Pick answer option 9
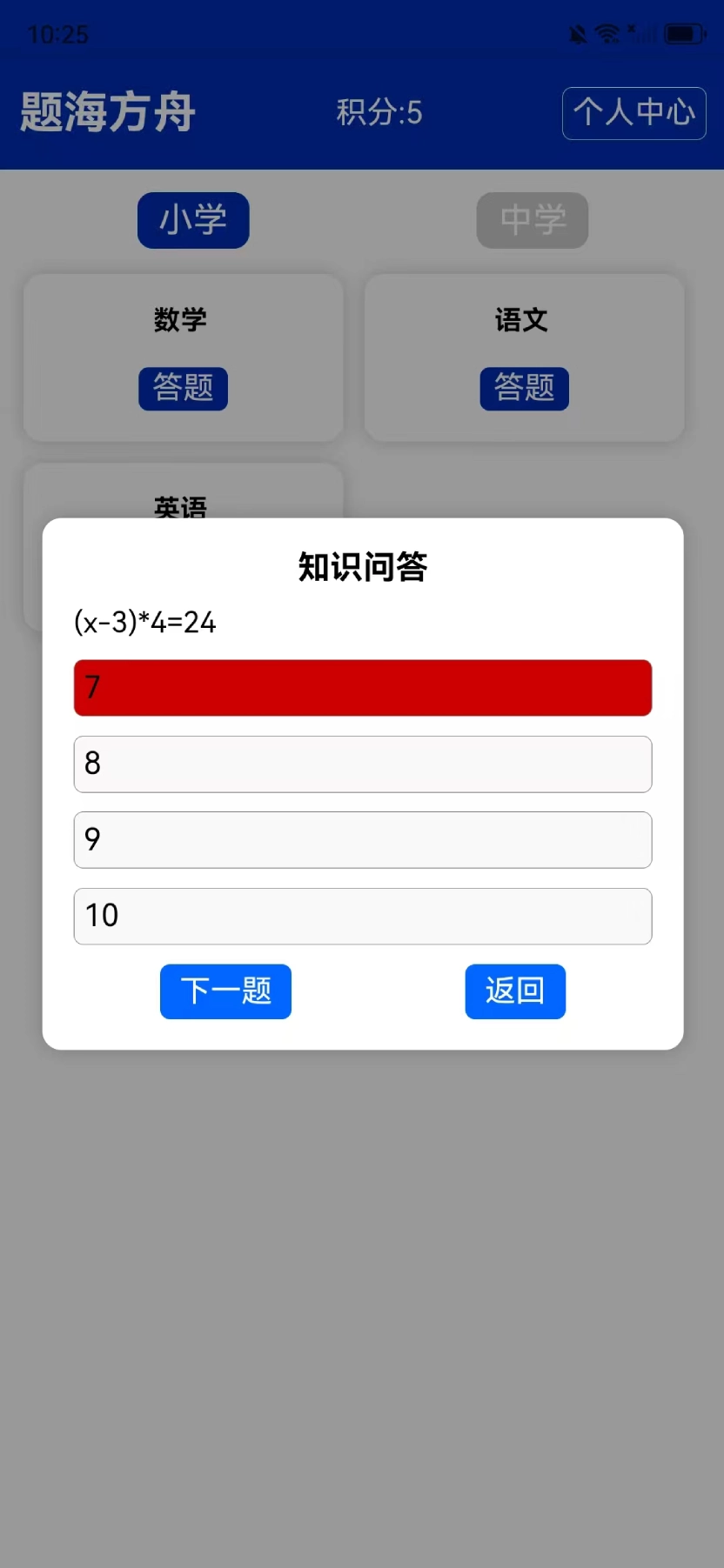The image size is (724, 1568). point(362,840)
